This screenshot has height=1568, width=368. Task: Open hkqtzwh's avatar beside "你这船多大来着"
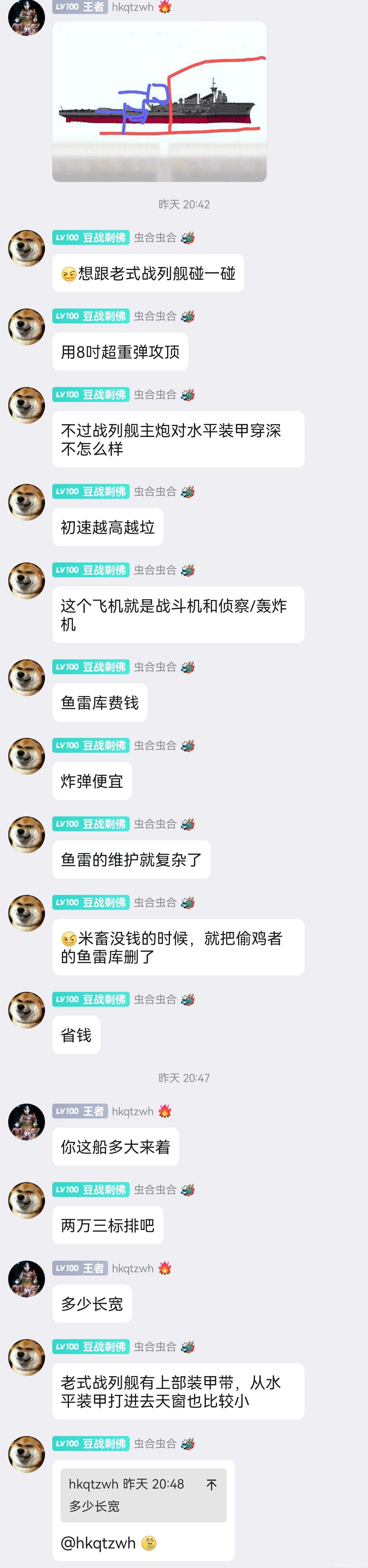click(26, 1121)
